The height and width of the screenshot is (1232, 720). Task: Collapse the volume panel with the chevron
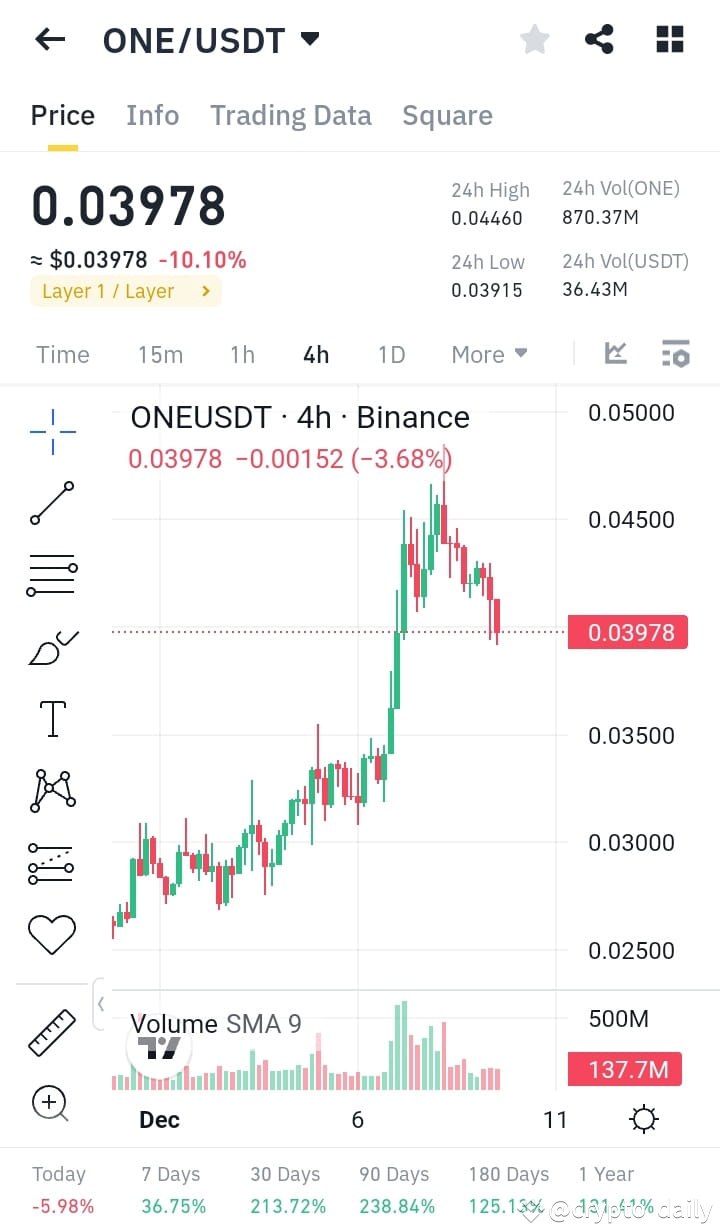100,1004
